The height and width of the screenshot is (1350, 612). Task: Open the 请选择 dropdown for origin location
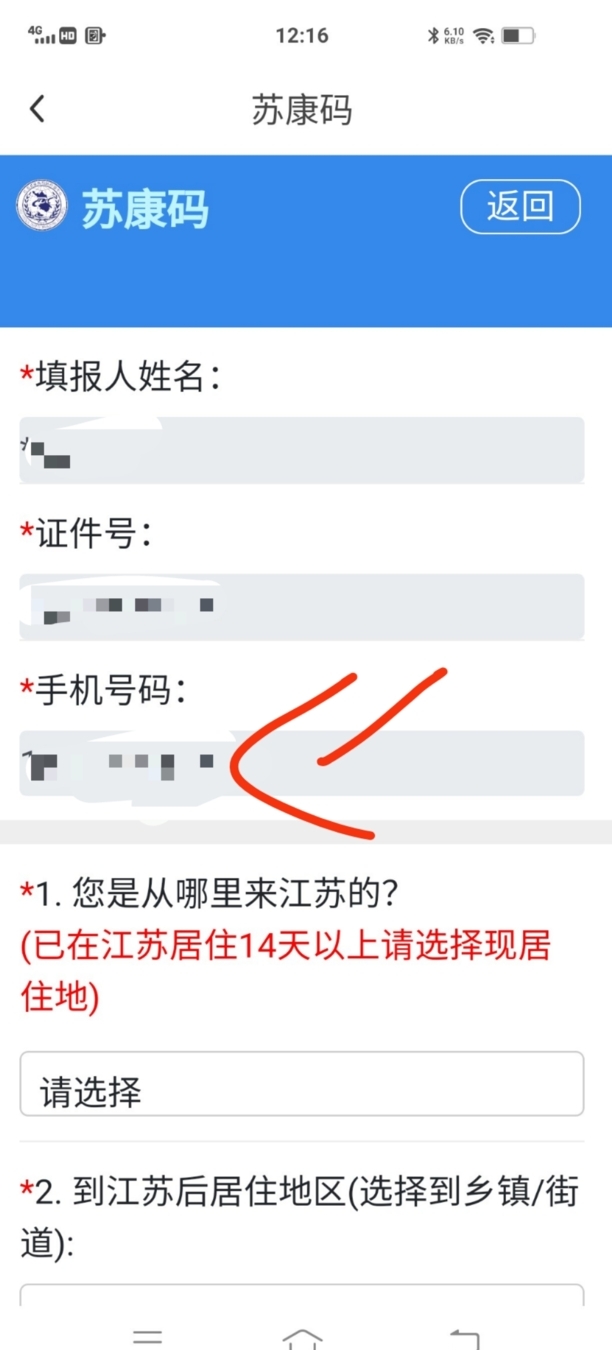point(302,1083)
